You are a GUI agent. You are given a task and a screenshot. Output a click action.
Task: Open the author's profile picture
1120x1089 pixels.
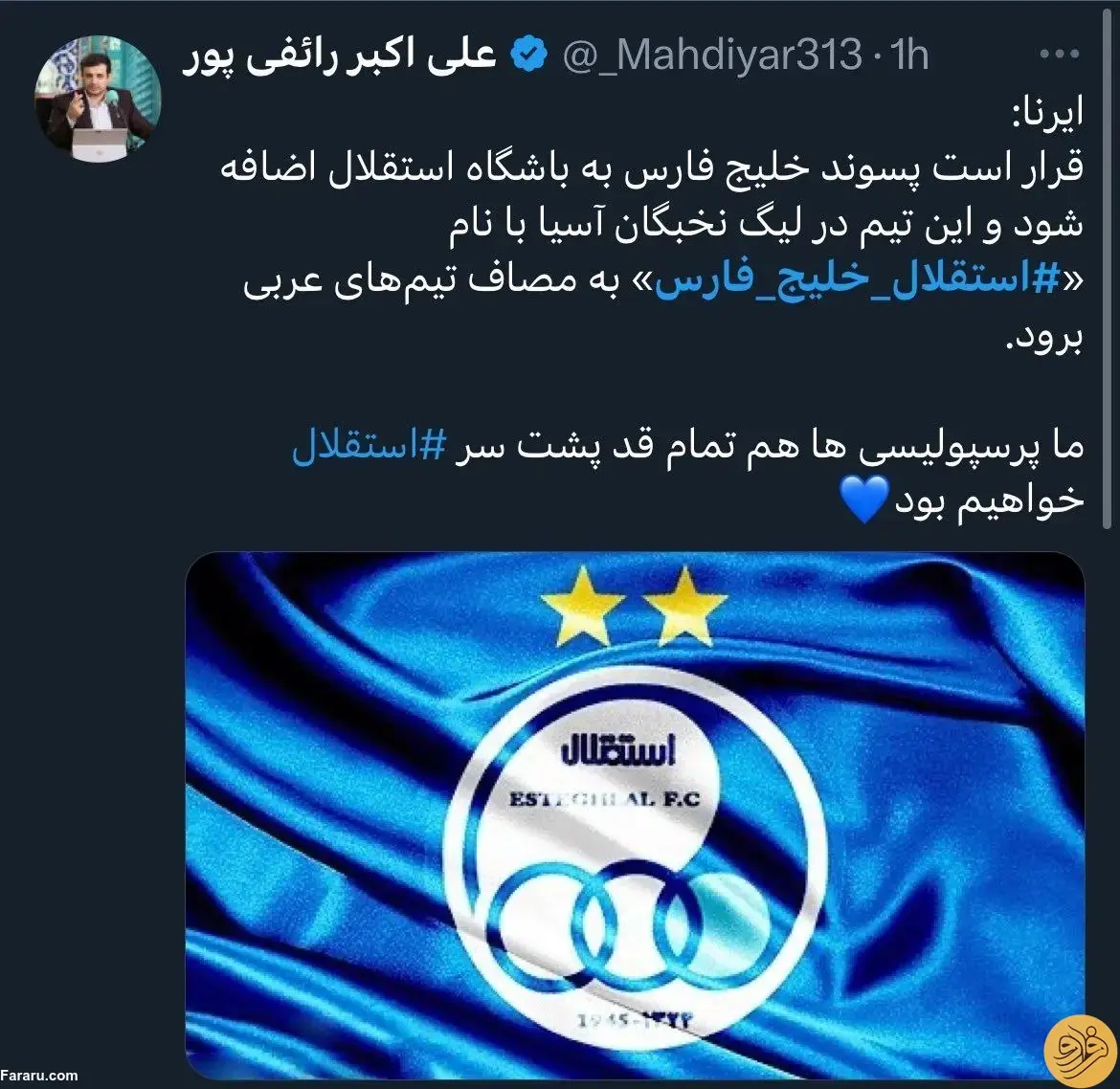pyautogui.click(x=99, y=101)
